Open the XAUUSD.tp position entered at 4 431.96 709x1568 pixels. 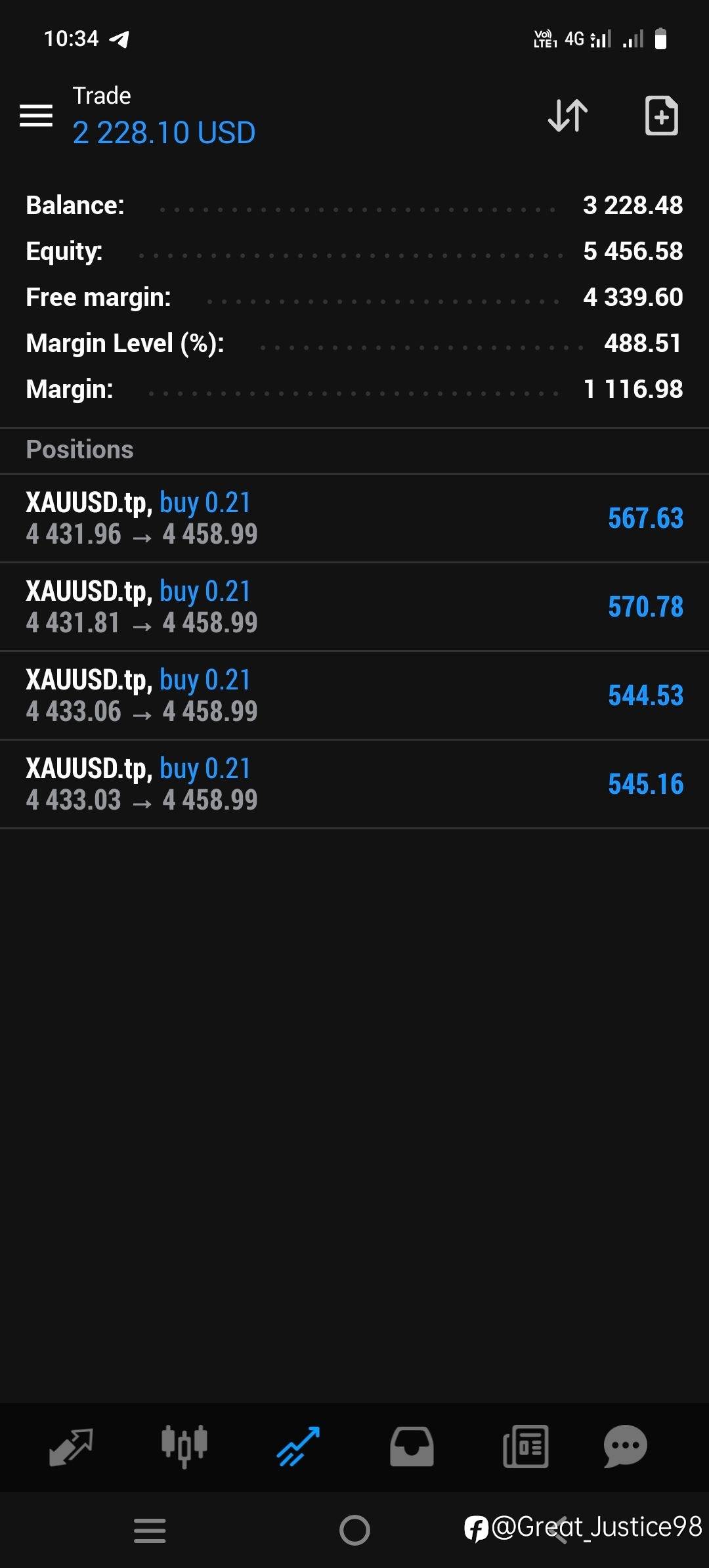pyautogui.click(x=354, y=518)
